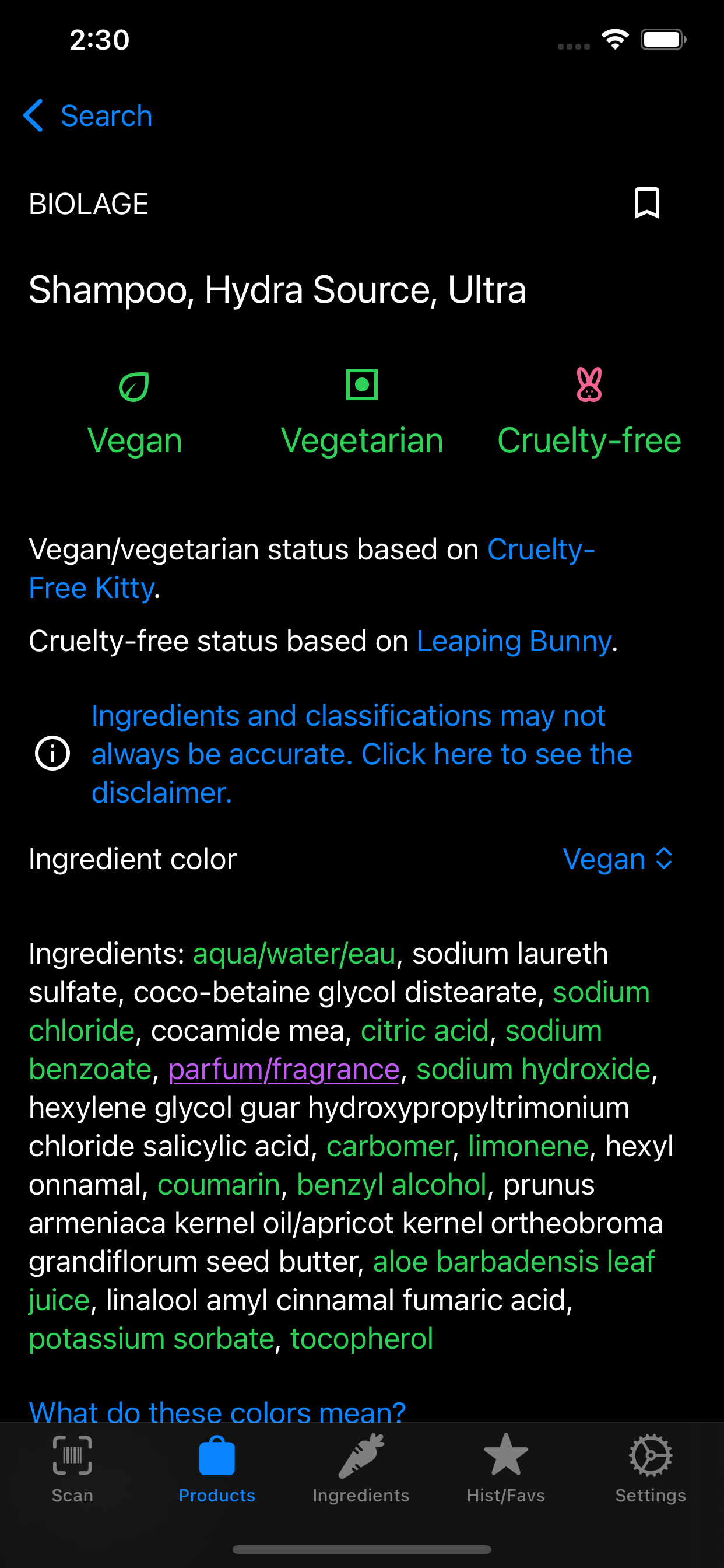The height and width of the screenshot is (1568, 724).
Task: Open the Leaping Bunny link
Action: pos(514,642)
